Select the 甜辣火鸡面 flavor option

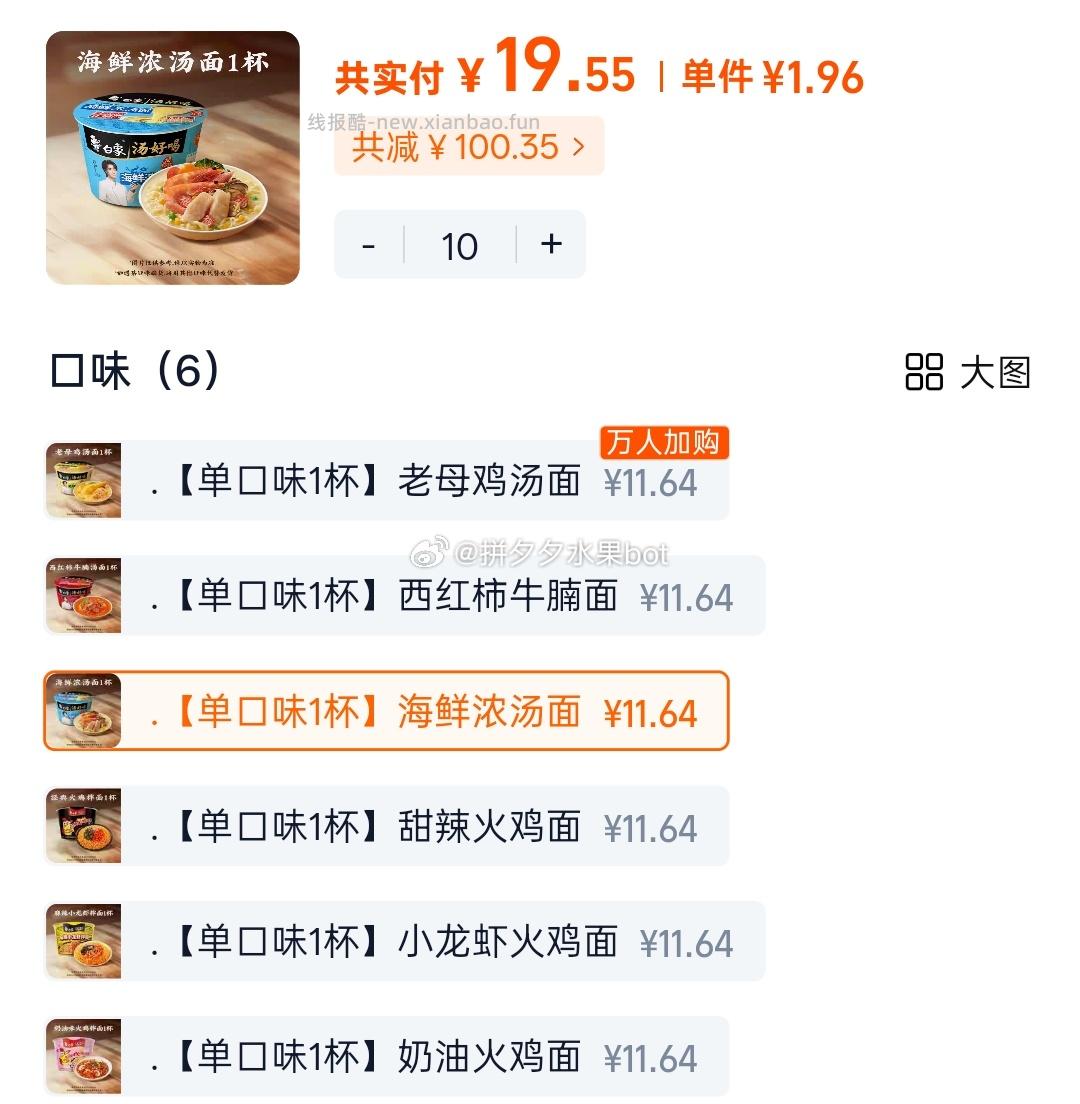[400, 827]
